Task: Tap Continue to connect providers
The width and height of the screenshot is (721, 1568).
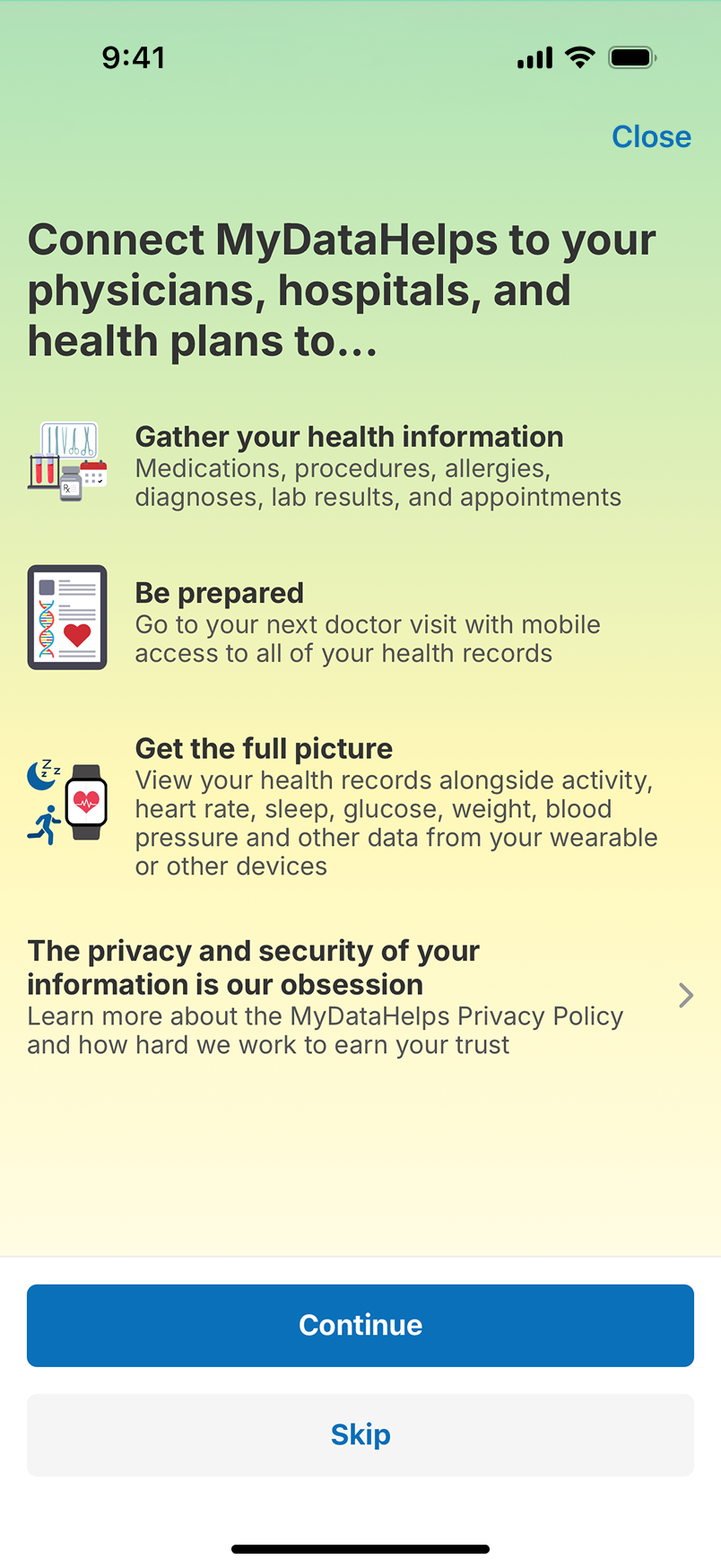Action: tap(360, 1325)
